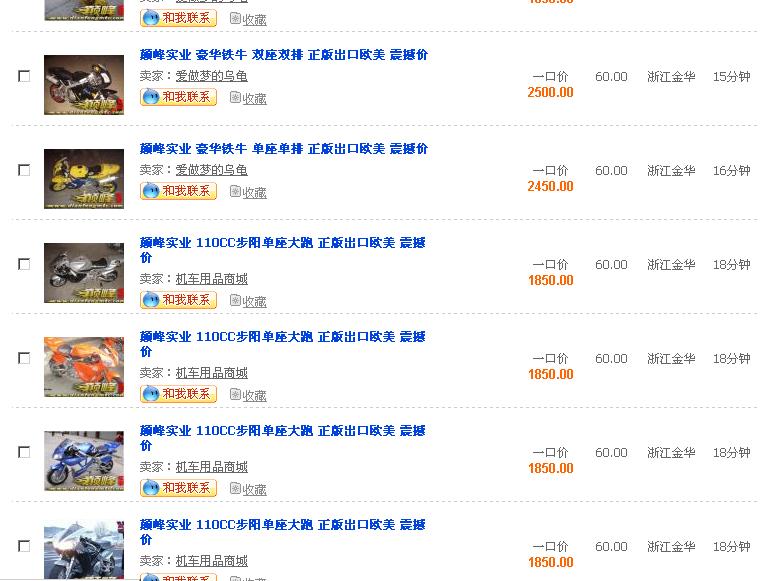This screenshot has height=581, width=762.
Task: Select the checkbox beside the orange motorcycle listing
Action: click(24, 358)
